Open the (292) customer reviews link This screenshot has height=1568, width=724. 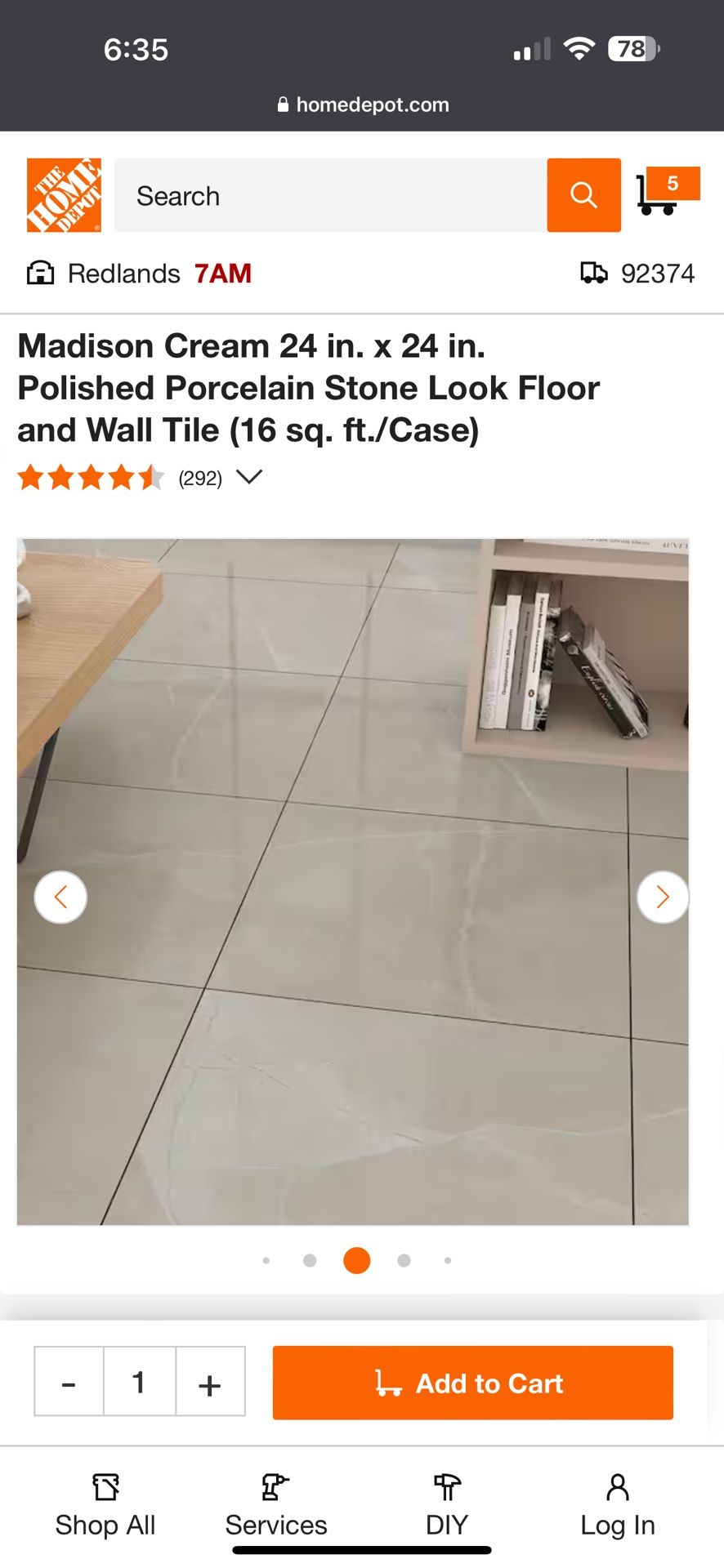(x=200, y=478)
